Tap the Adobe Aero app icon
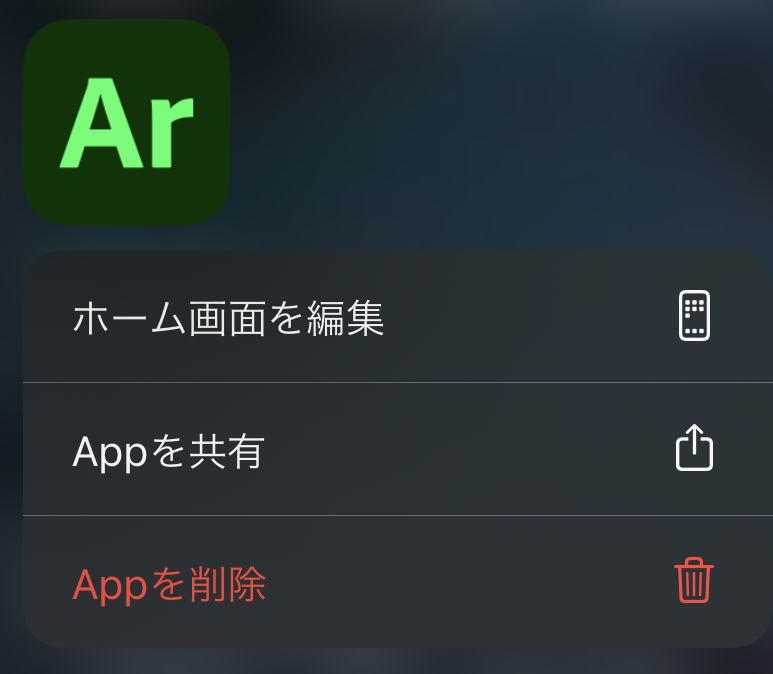 pos(127,123)
